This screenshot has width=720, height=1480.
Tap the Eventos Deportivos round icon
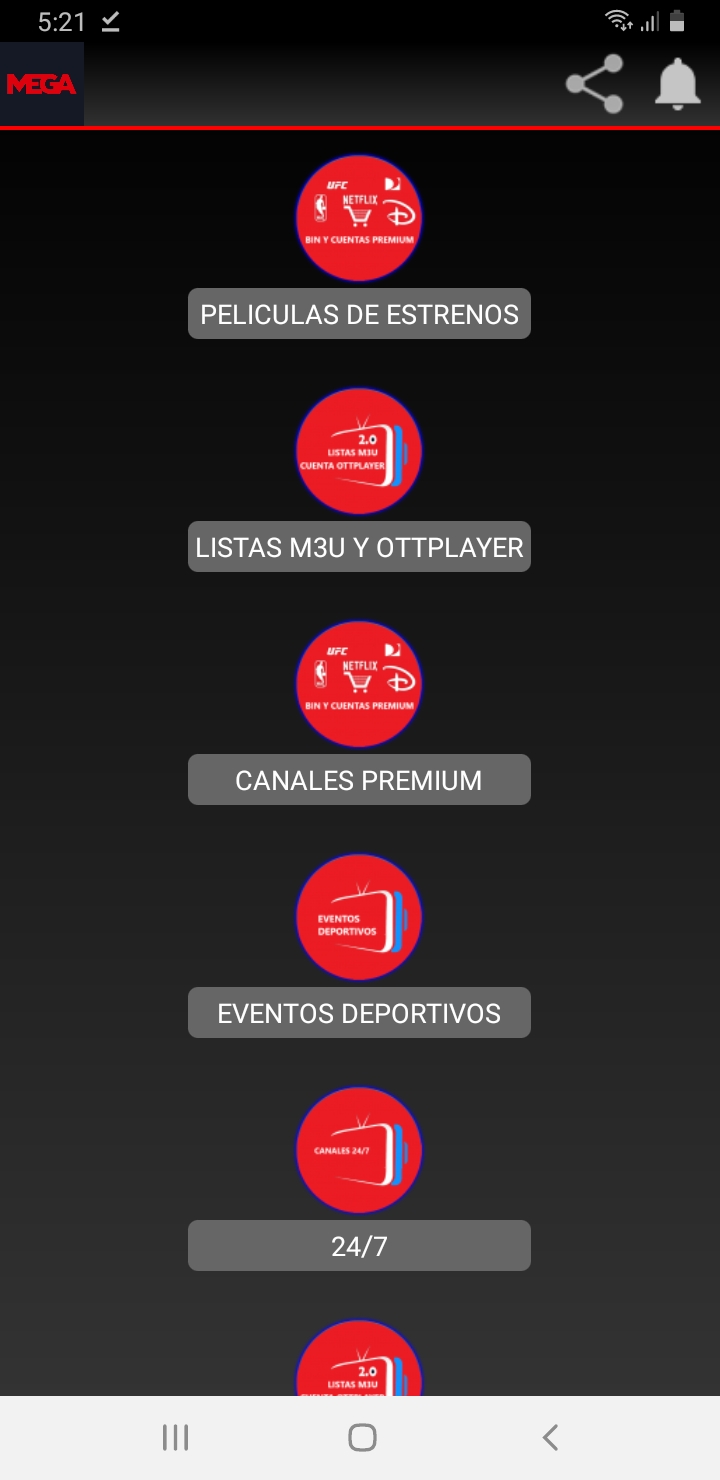359,917
